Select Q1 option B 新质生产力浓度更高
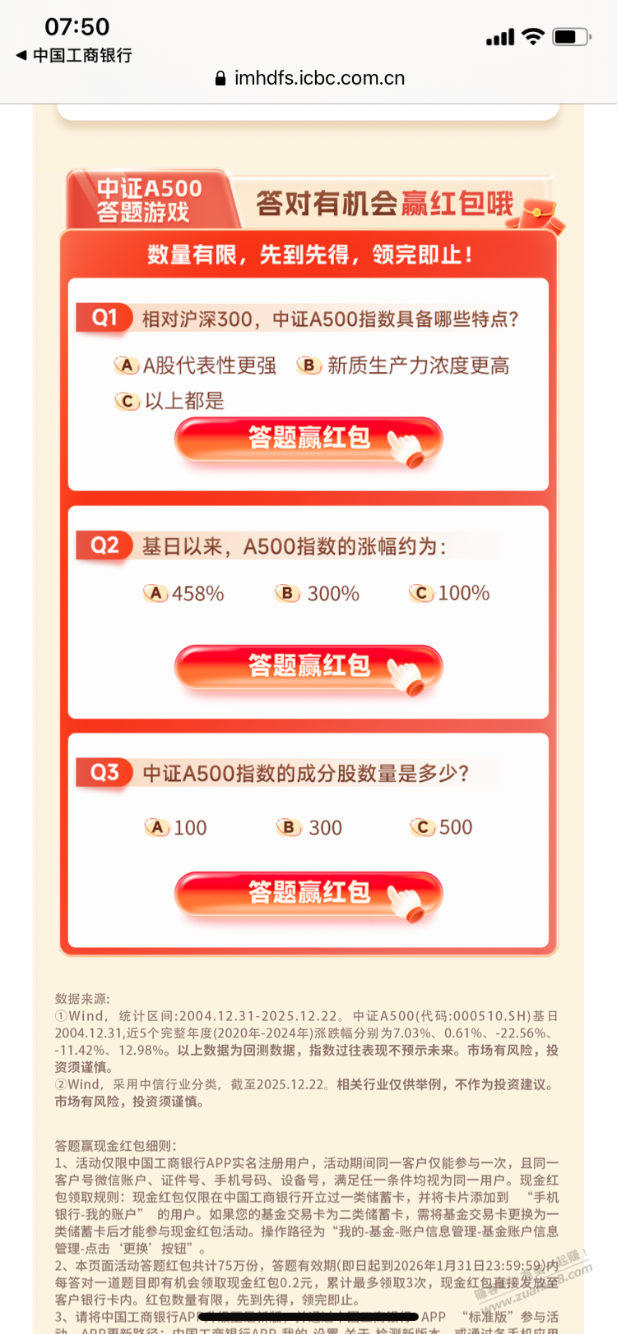This screenshot has height=1334, width=617. tap(403, 365)
